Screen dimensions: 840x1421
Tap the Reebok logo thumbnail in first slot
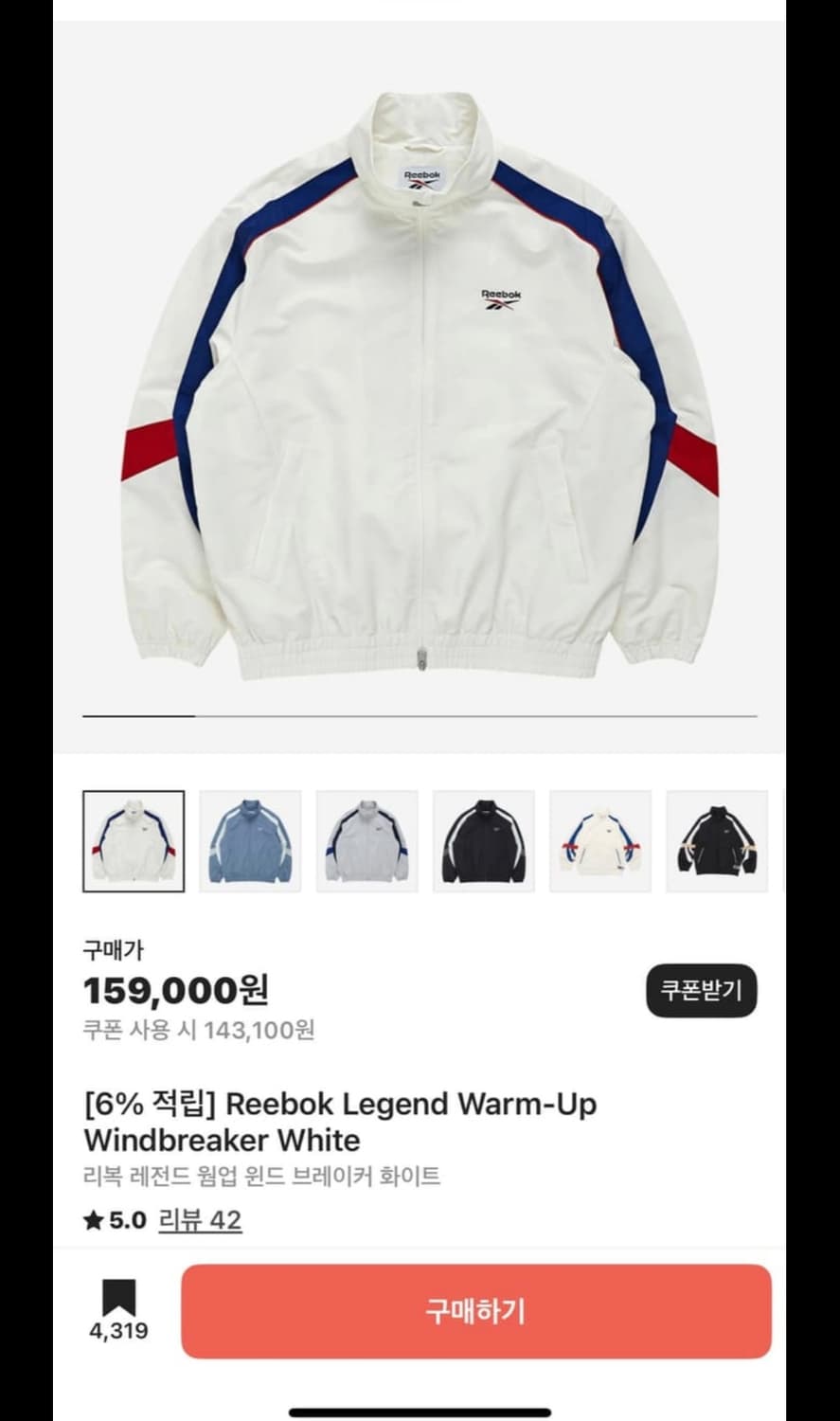(x=133, y=840)
